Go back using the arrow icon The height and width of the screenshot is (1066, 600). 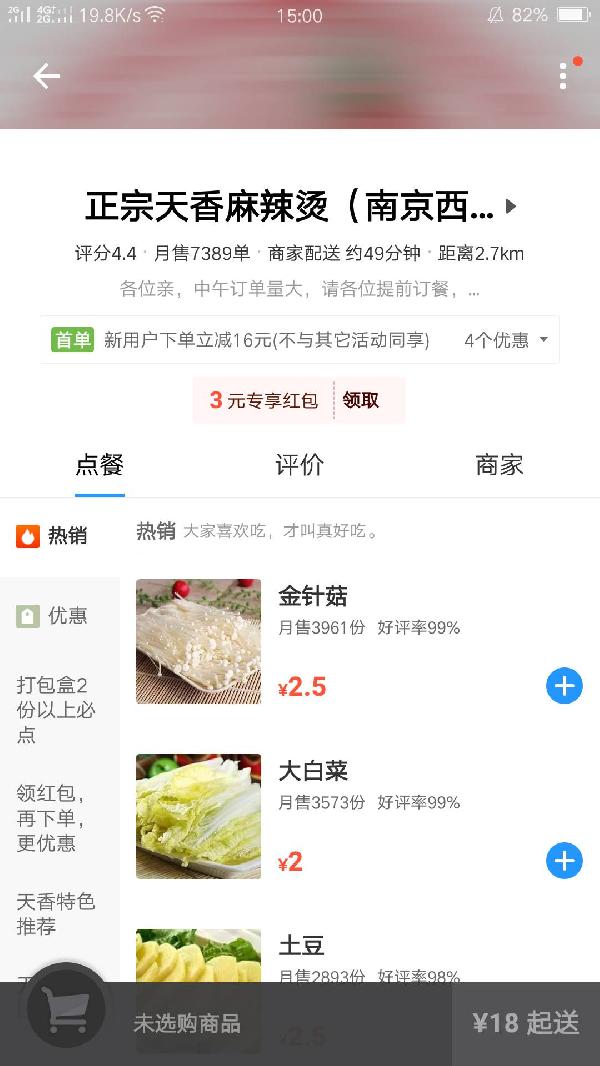46,76
